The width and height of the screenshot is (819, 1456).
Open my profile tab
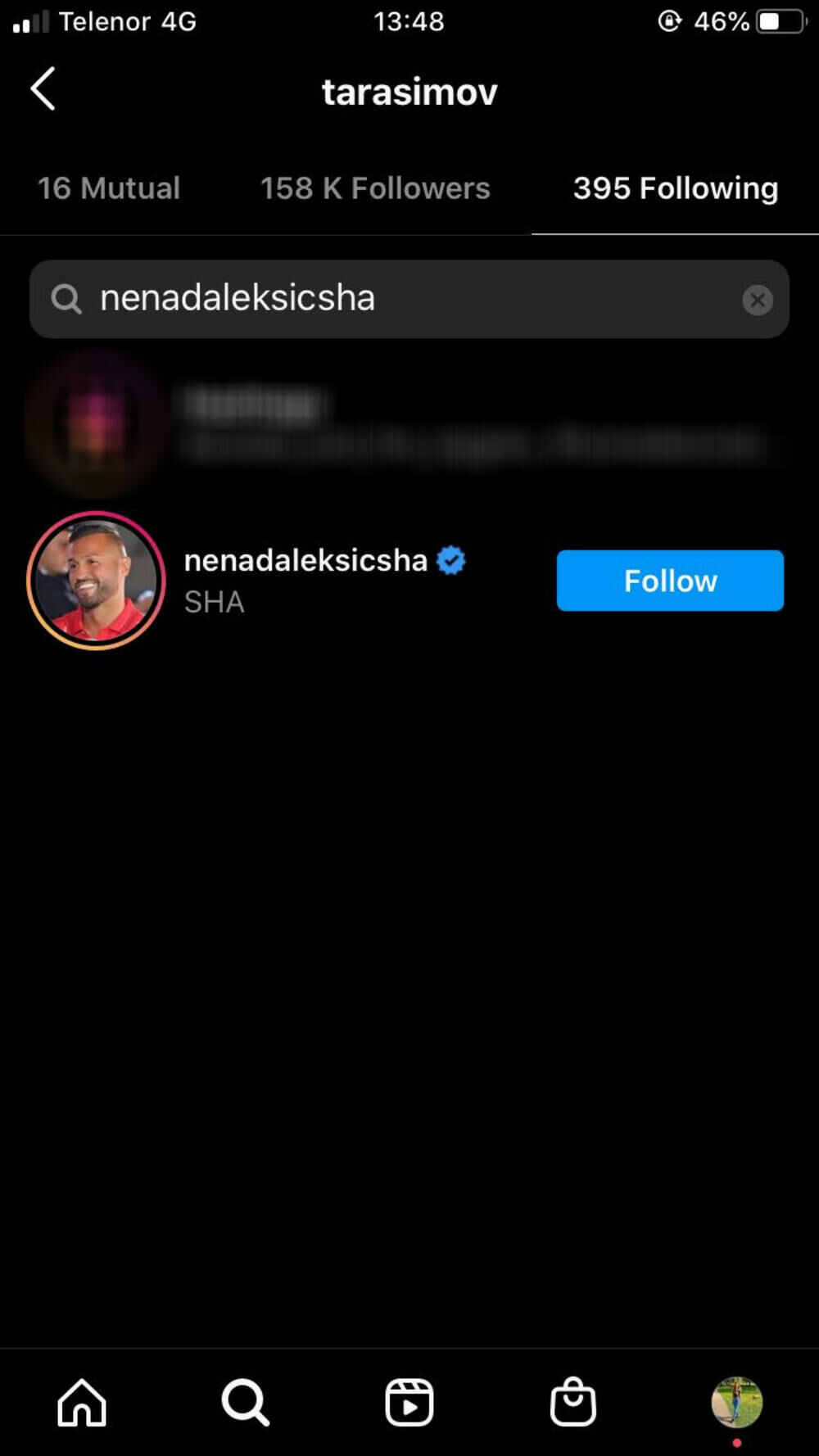coord(736,1402)
